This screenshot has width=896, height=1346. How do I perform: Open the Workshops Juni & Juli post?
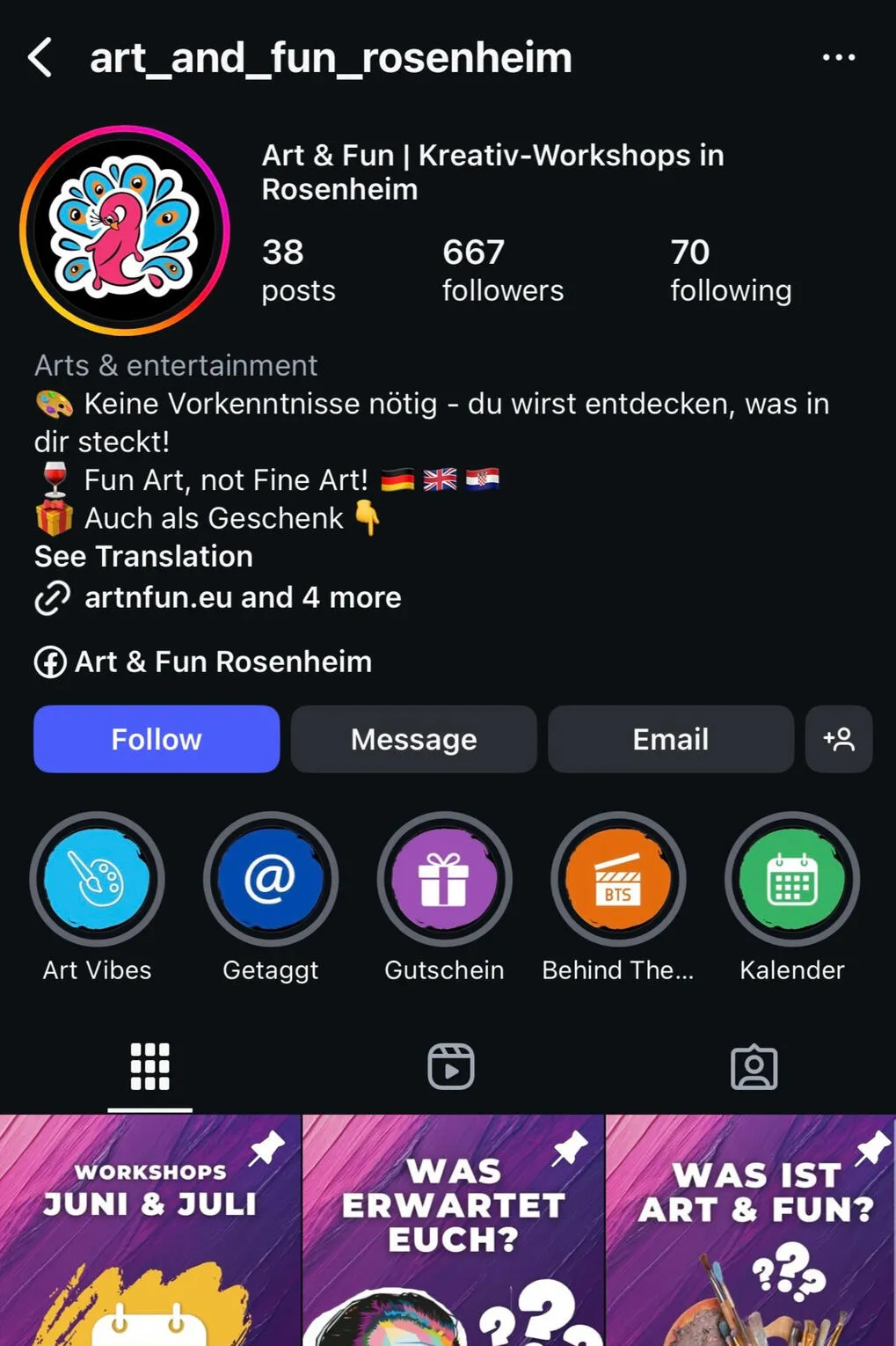[149, 1232]
